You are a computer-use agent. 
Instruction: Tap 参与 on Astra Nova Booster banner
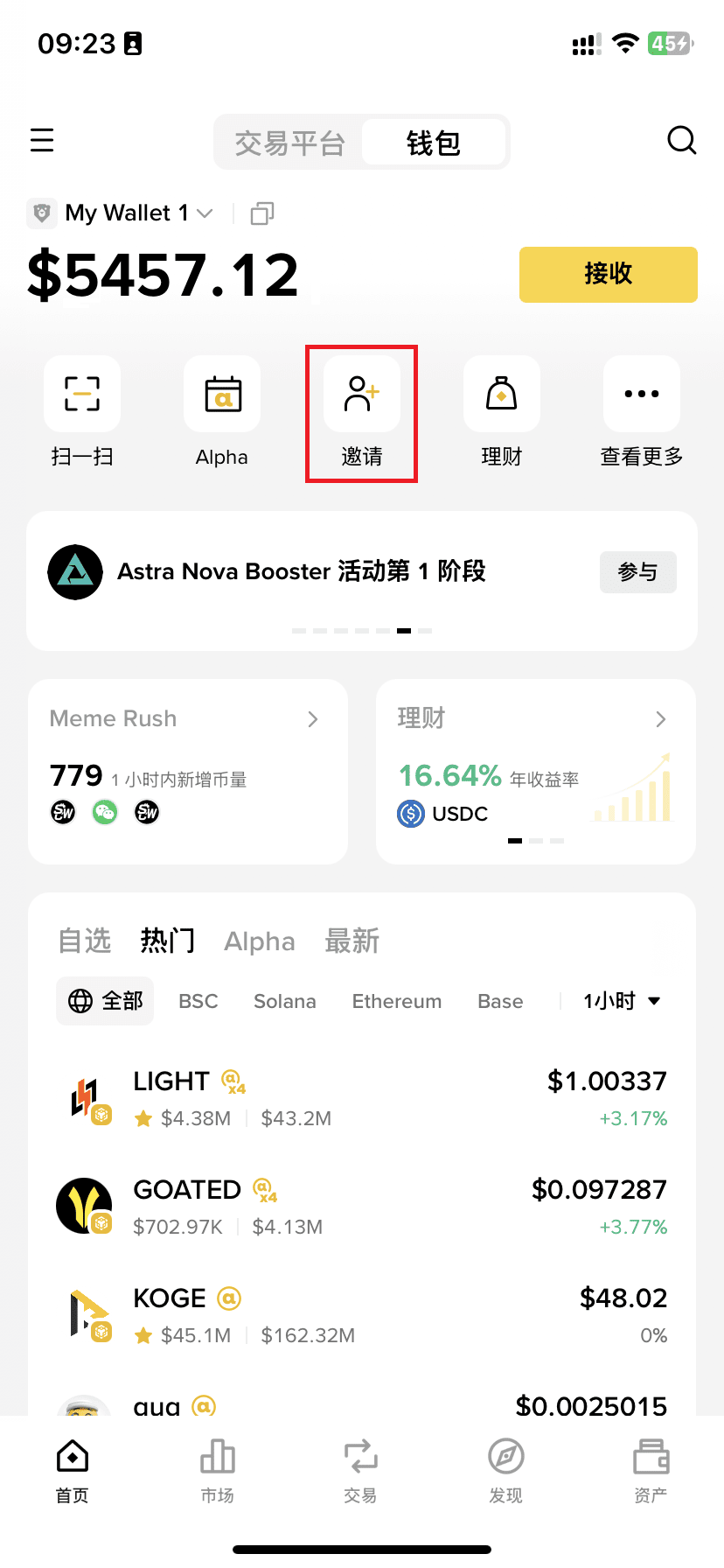click(637, 572)
